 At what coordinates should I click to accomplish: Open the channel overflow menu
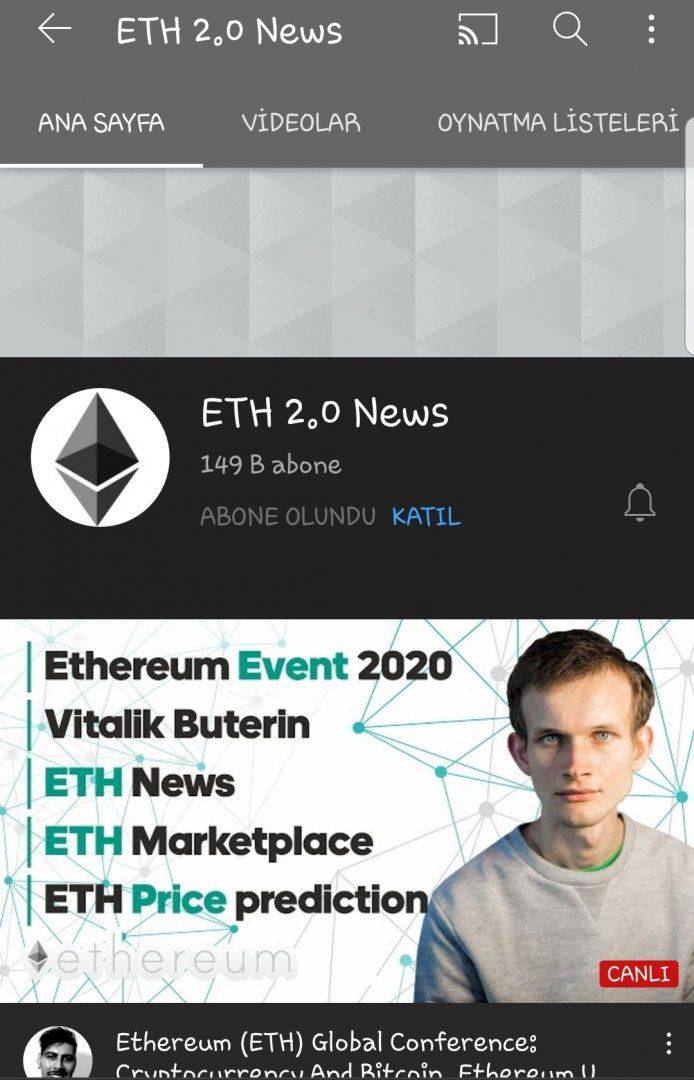tap(651, 30)
